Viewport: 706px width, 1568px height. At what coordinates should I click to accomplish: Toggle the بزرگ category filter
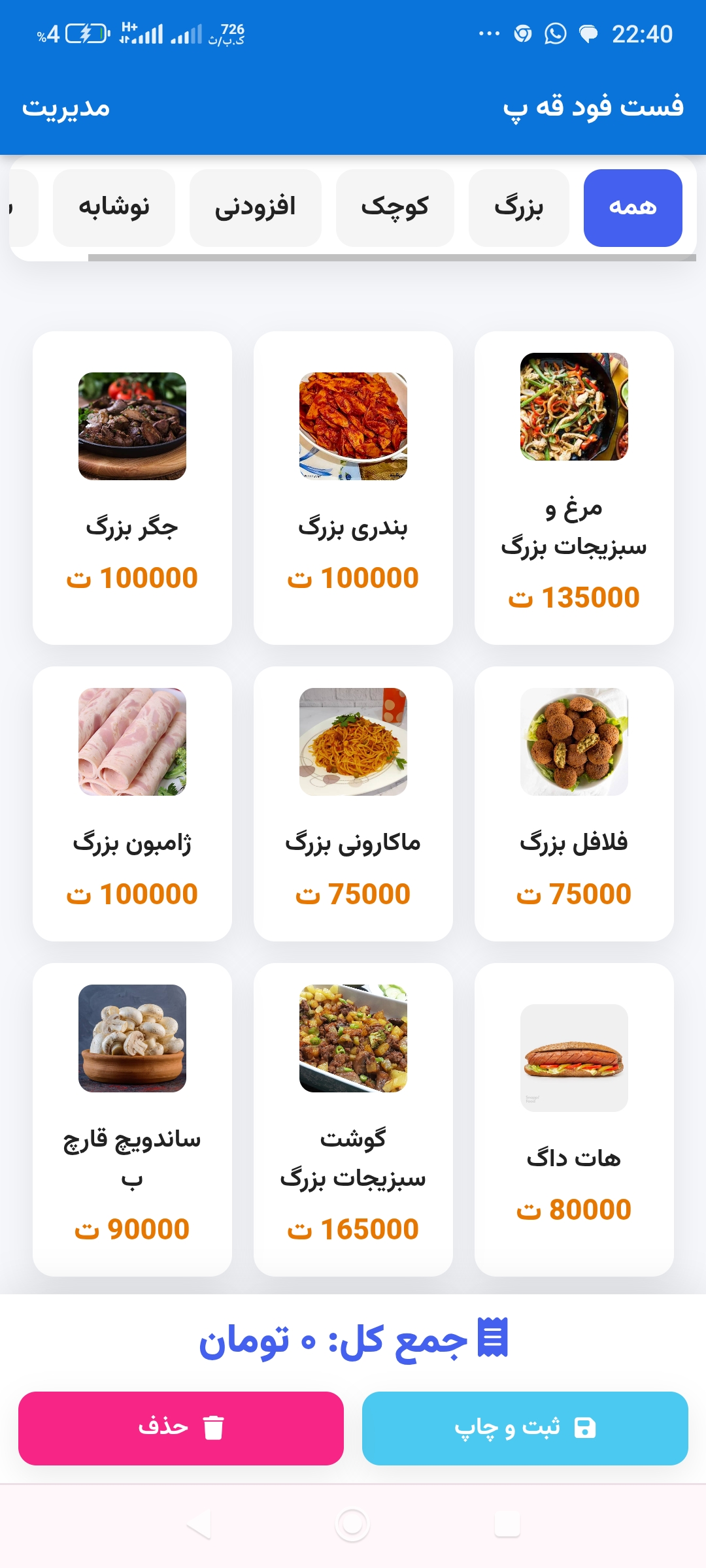[518, 207]
